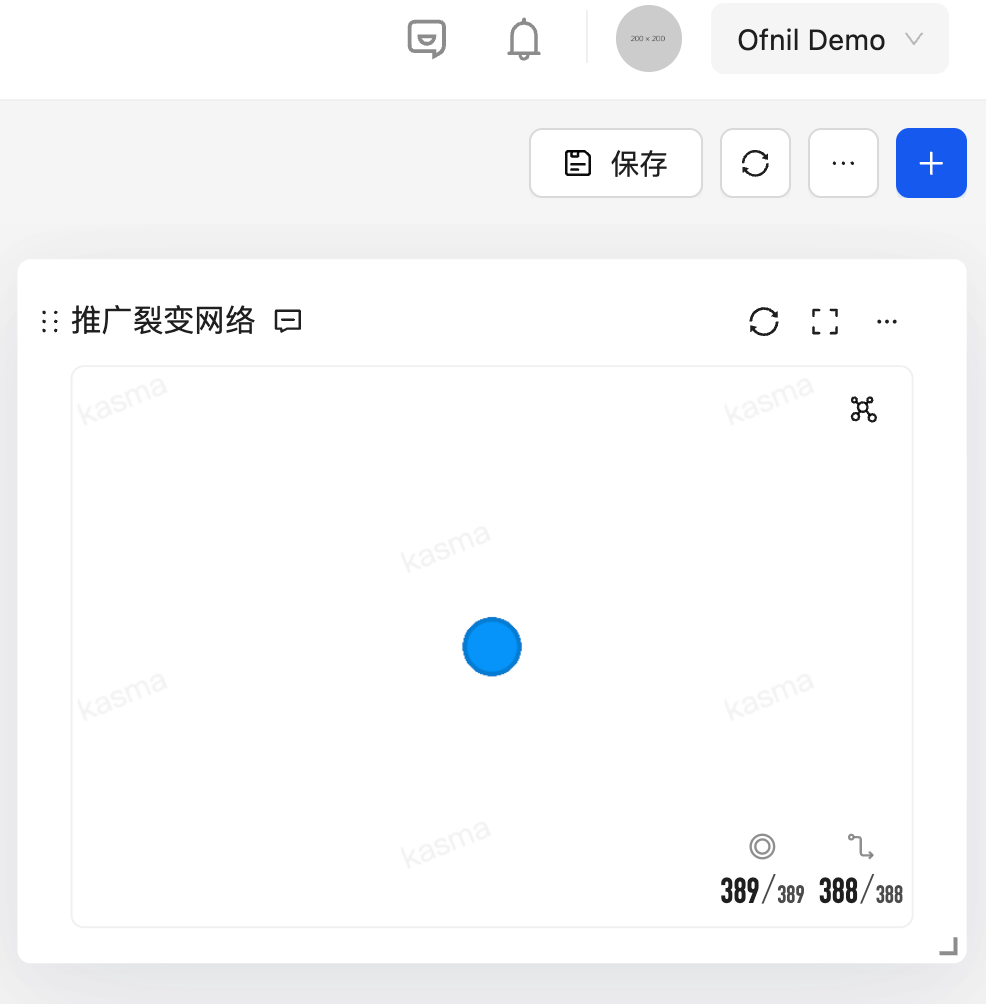The width and height of the screenshot is (986, 1004).
Task: Refresh the 推广裂变网络 widget
Action: tap(764, 321)
